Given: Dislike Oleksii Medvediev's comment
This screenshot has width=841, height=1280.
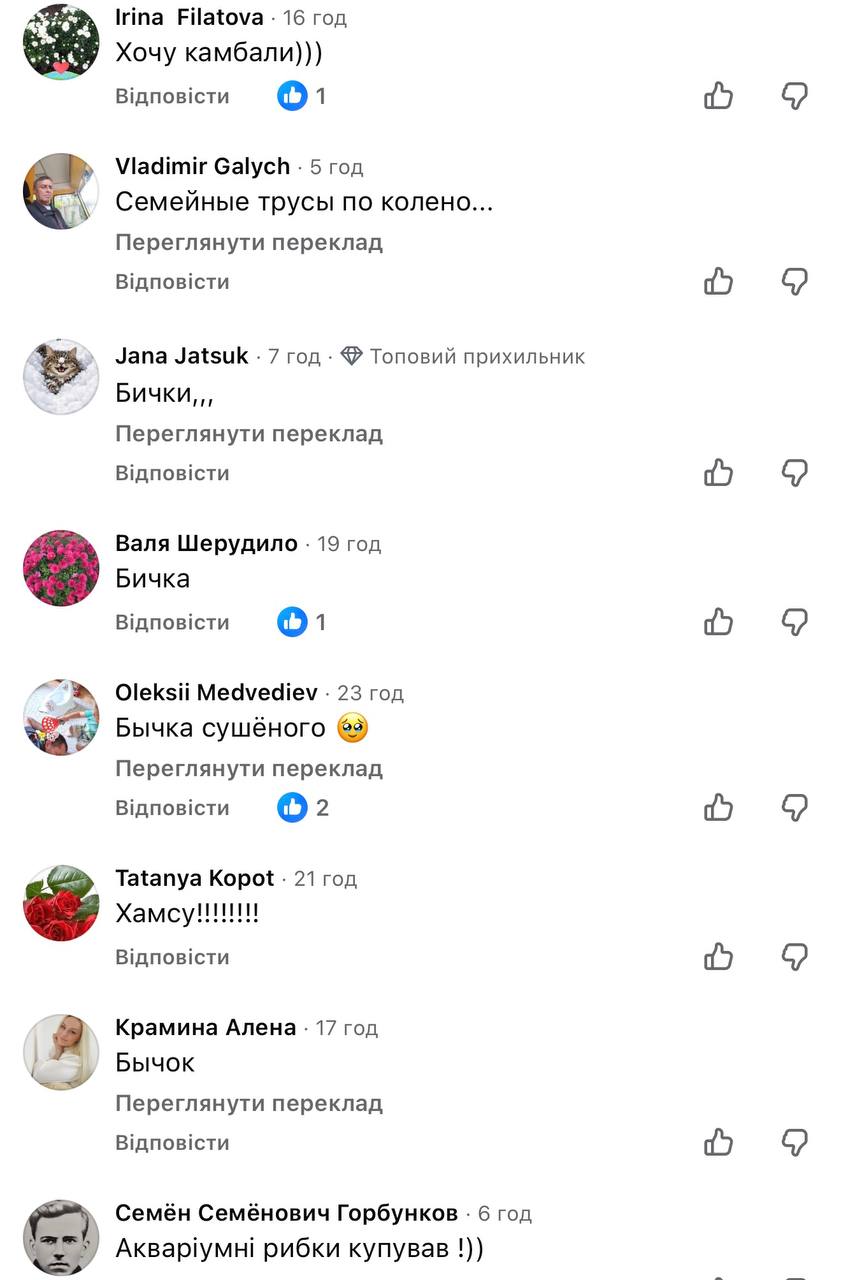Looking at the screenshot, I should pyautogui.click(x=794, y=807).
